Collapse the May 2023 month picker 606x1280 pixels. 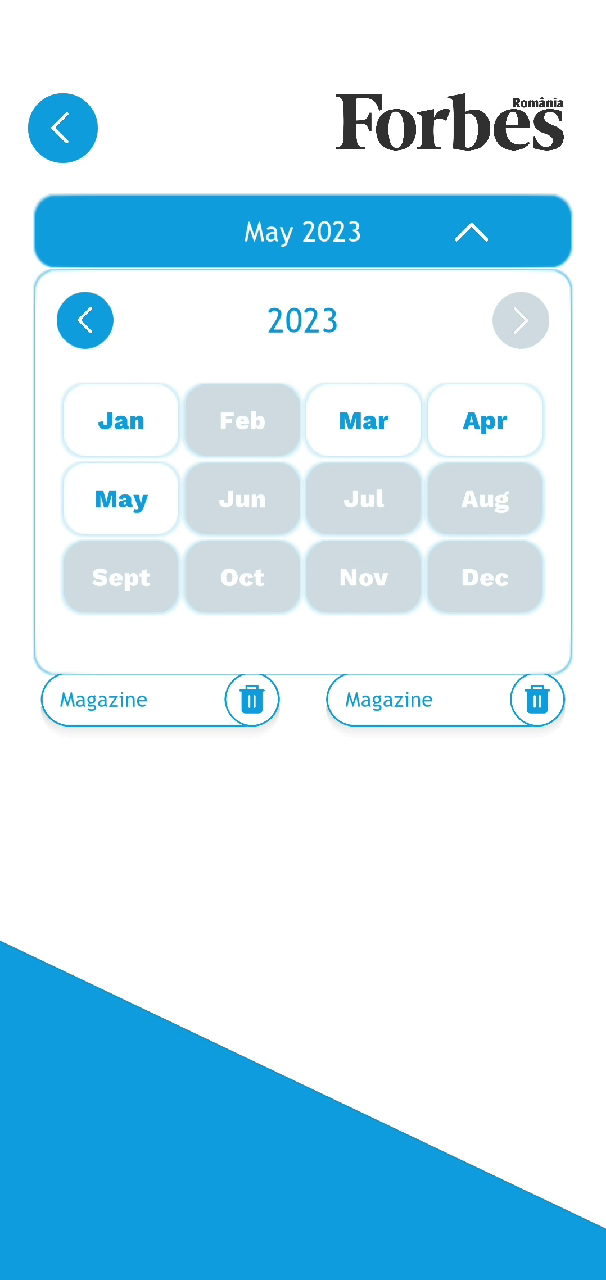pos(471,232)
